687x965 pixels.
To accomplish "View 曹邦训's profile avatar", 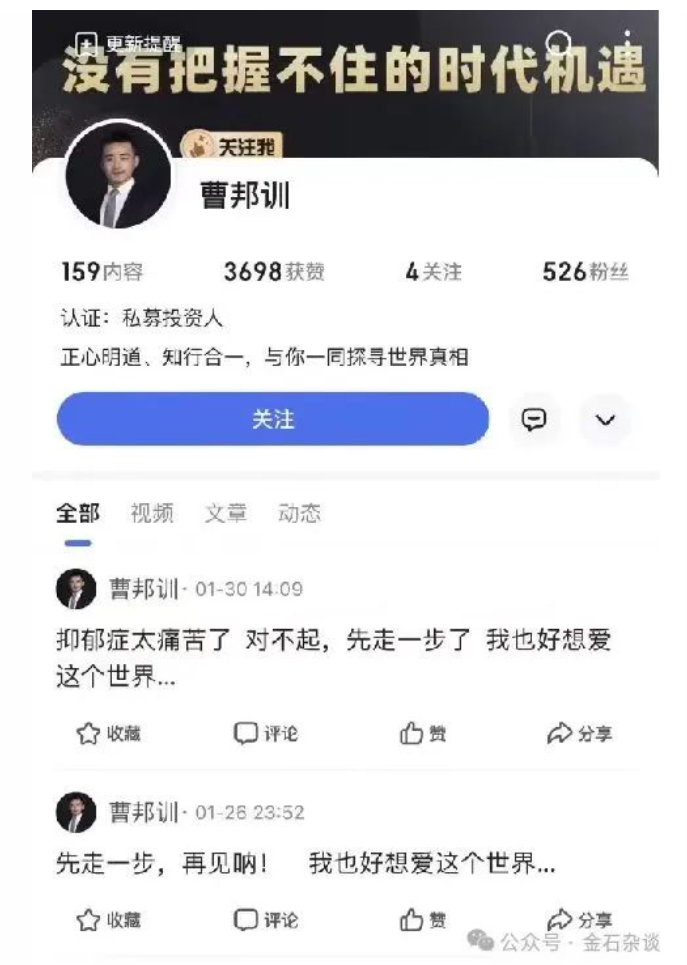I will 118,178.
